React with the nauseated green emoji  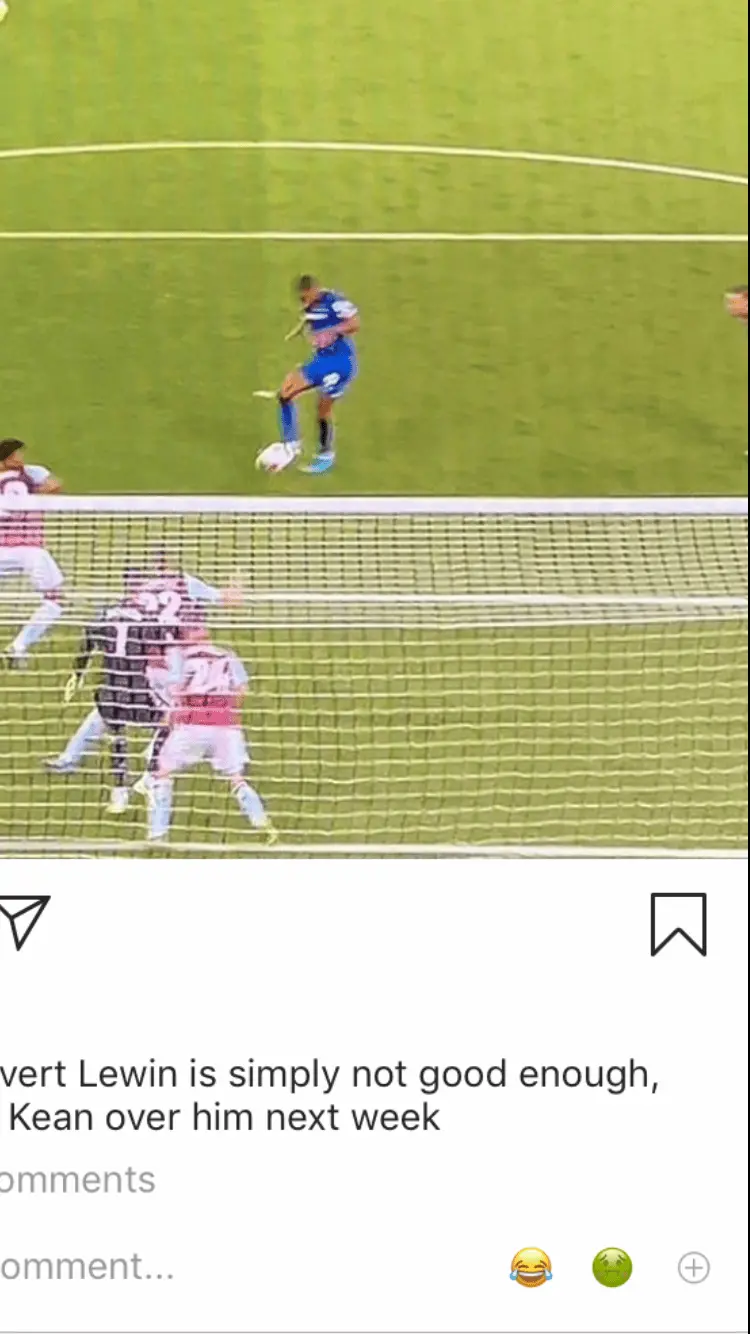coord(612,1268)
